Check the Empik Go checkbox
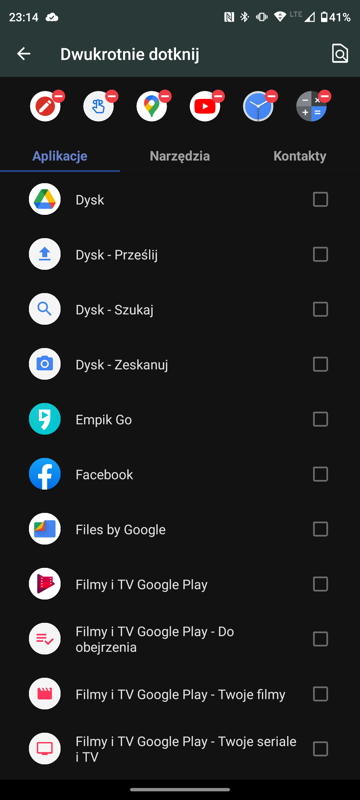This screenshot has width=360, height=800. pos(320,419)
